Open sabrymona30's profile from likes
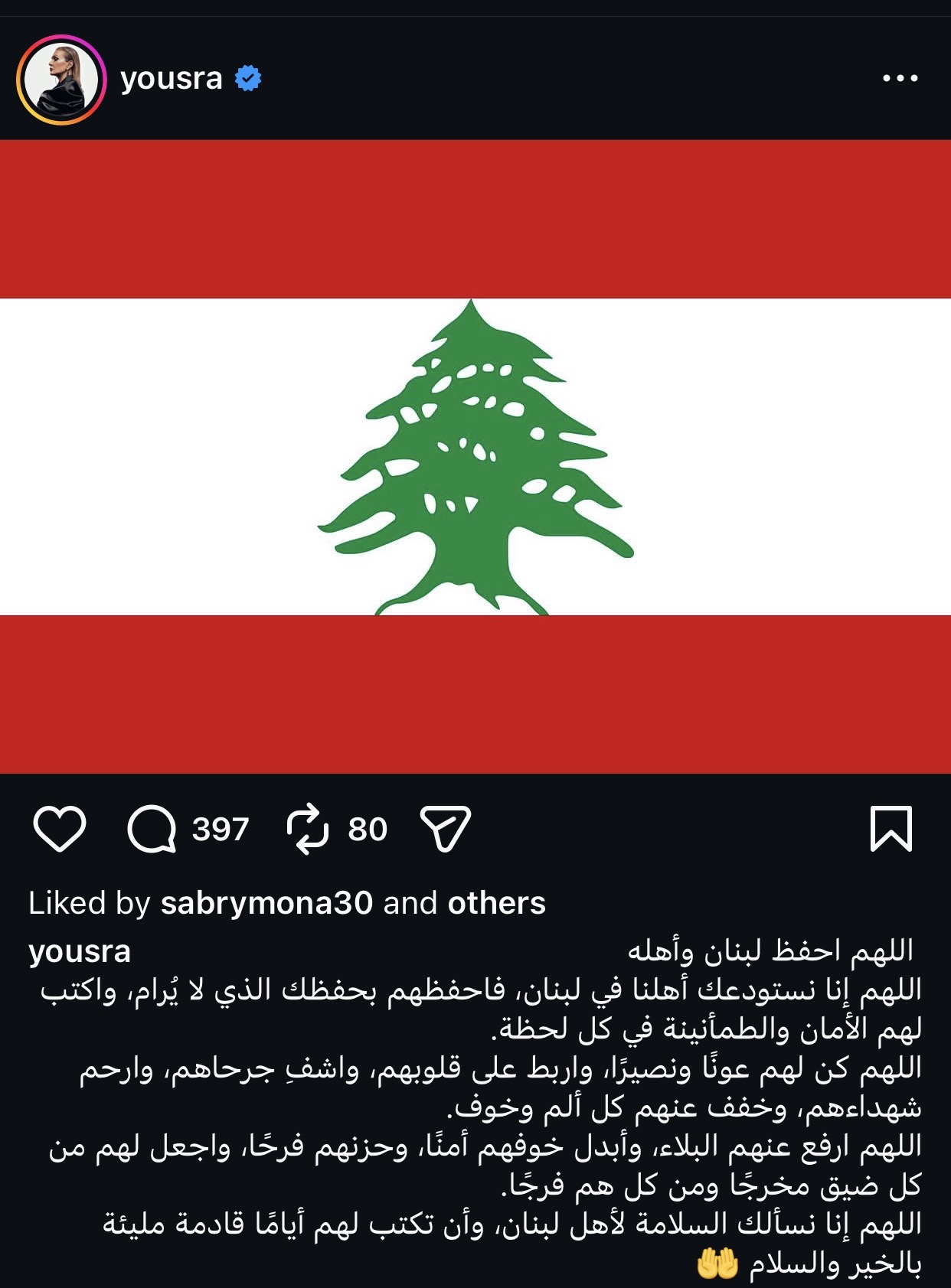 pos(266,903)
